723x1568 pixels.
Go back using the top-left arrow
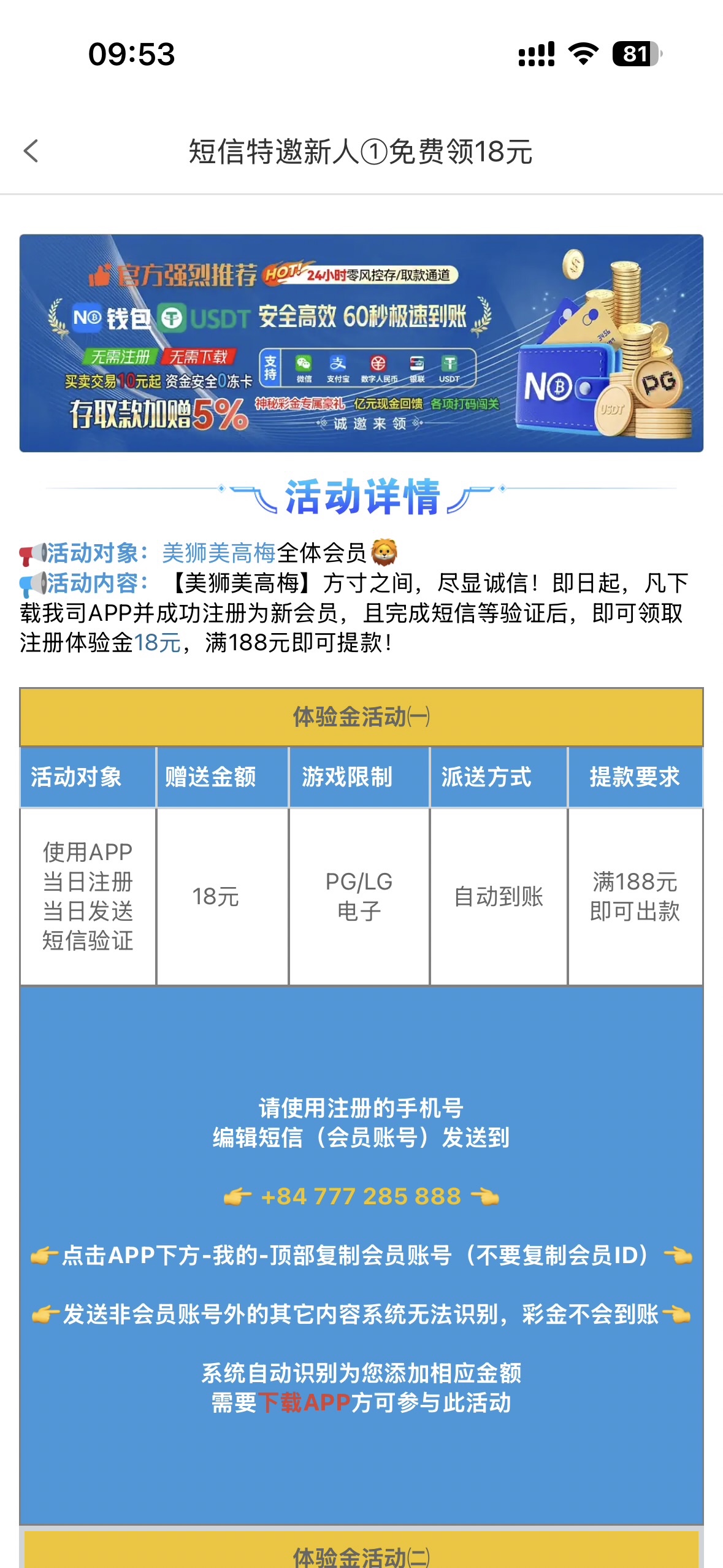pos(31,151)
